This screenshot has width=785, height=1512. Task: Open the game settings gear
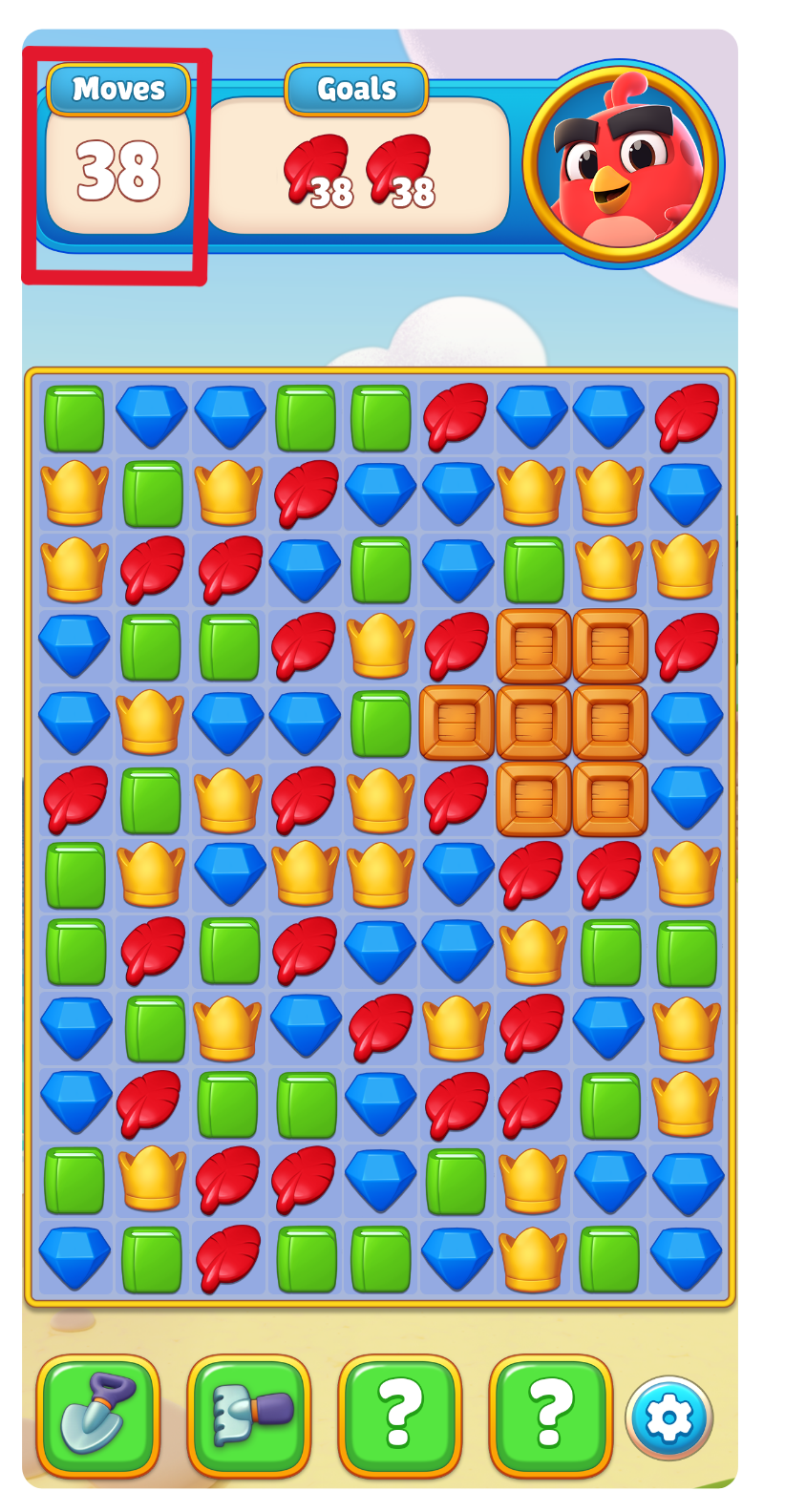[x=668, y=1418]
